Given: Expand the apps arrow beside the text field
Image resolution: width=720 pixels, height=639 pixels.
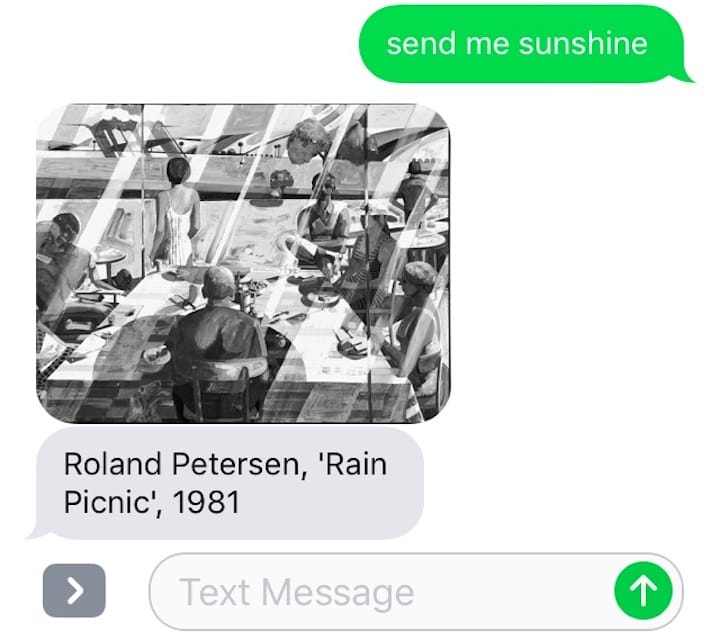Looking at the screenshot, I should pos(74,591).
